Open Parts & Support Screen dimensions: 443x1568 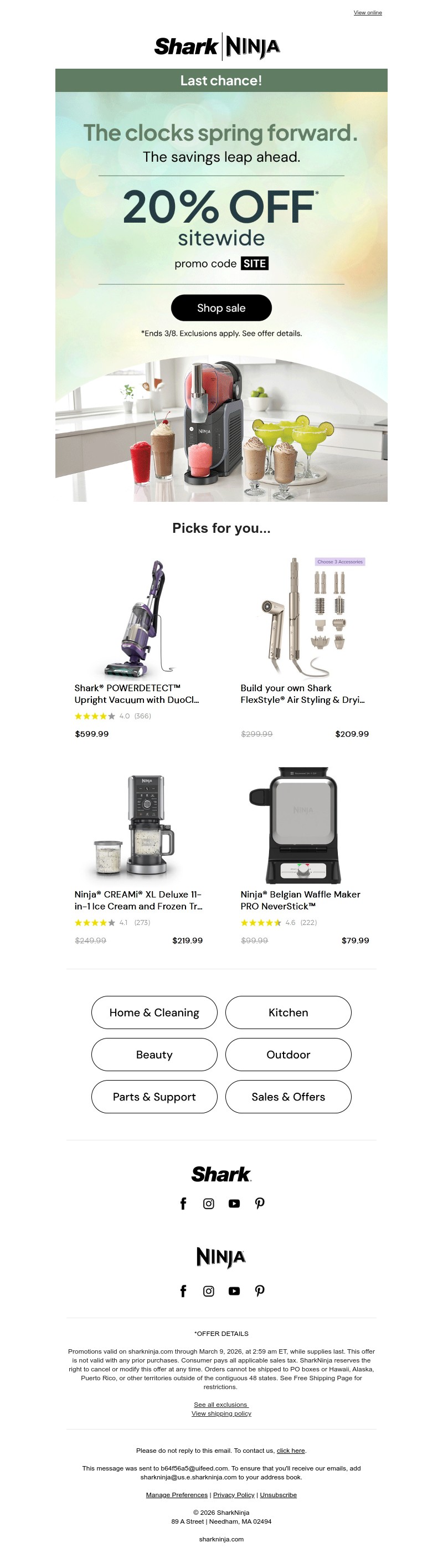(154, 1096)
